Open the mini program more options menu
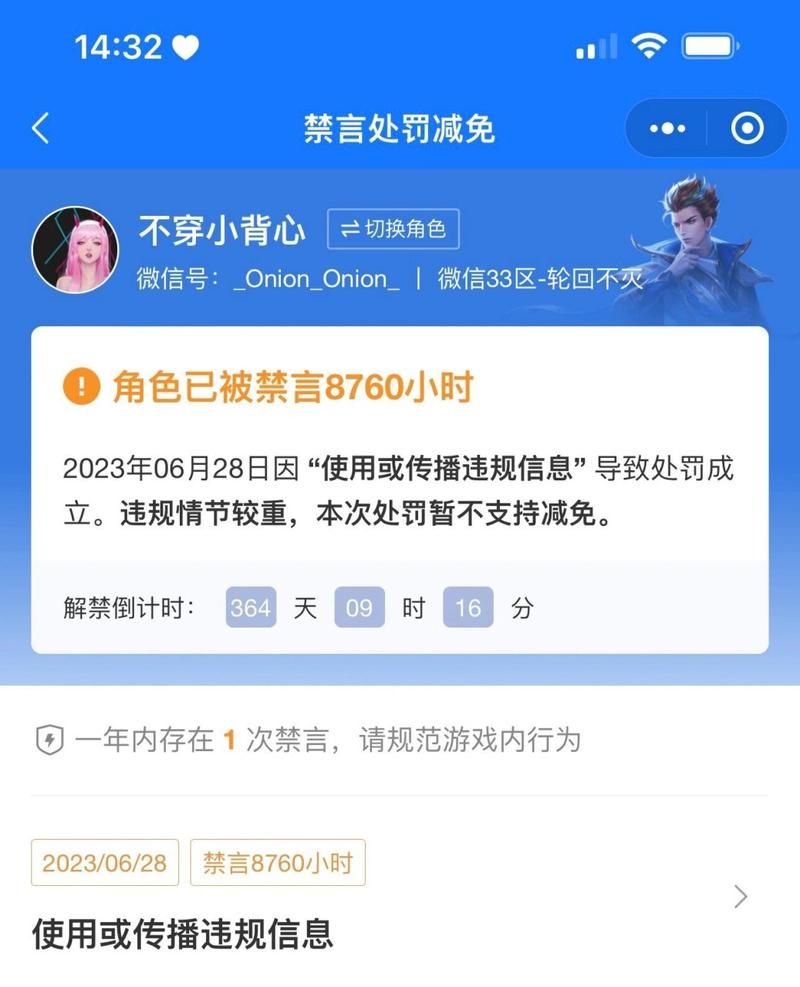 tap(667, 129)
